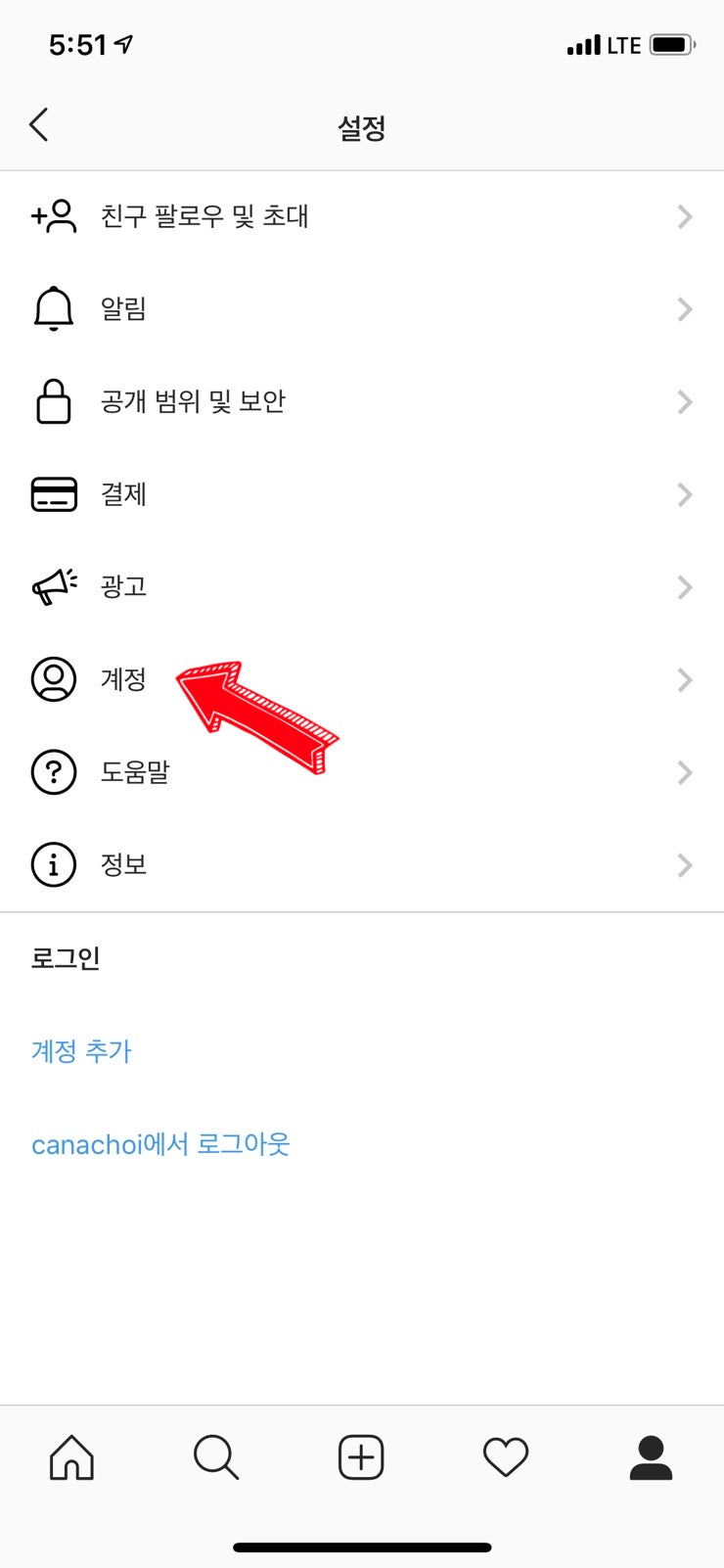
Task: Tap the 계정 추가 link
Action: [81, 1051]
